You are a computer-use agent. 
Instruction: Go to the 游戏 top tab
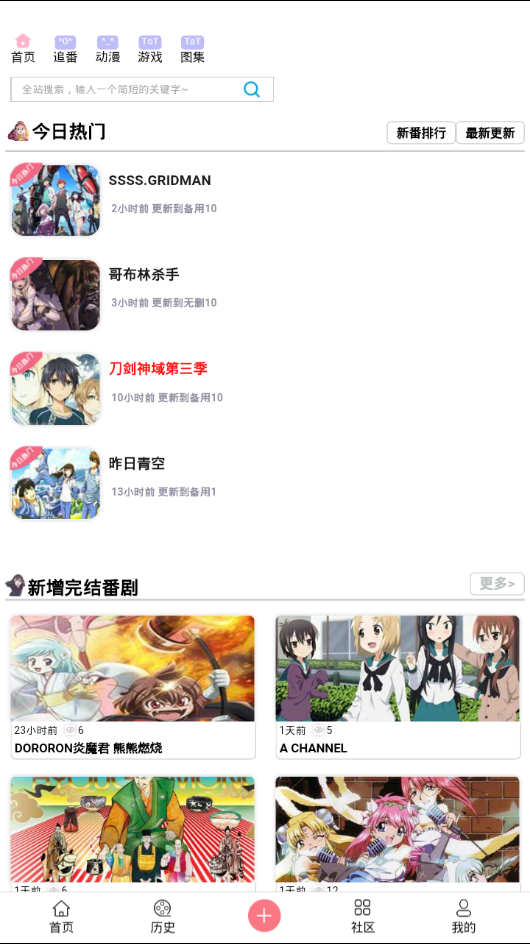150,49
